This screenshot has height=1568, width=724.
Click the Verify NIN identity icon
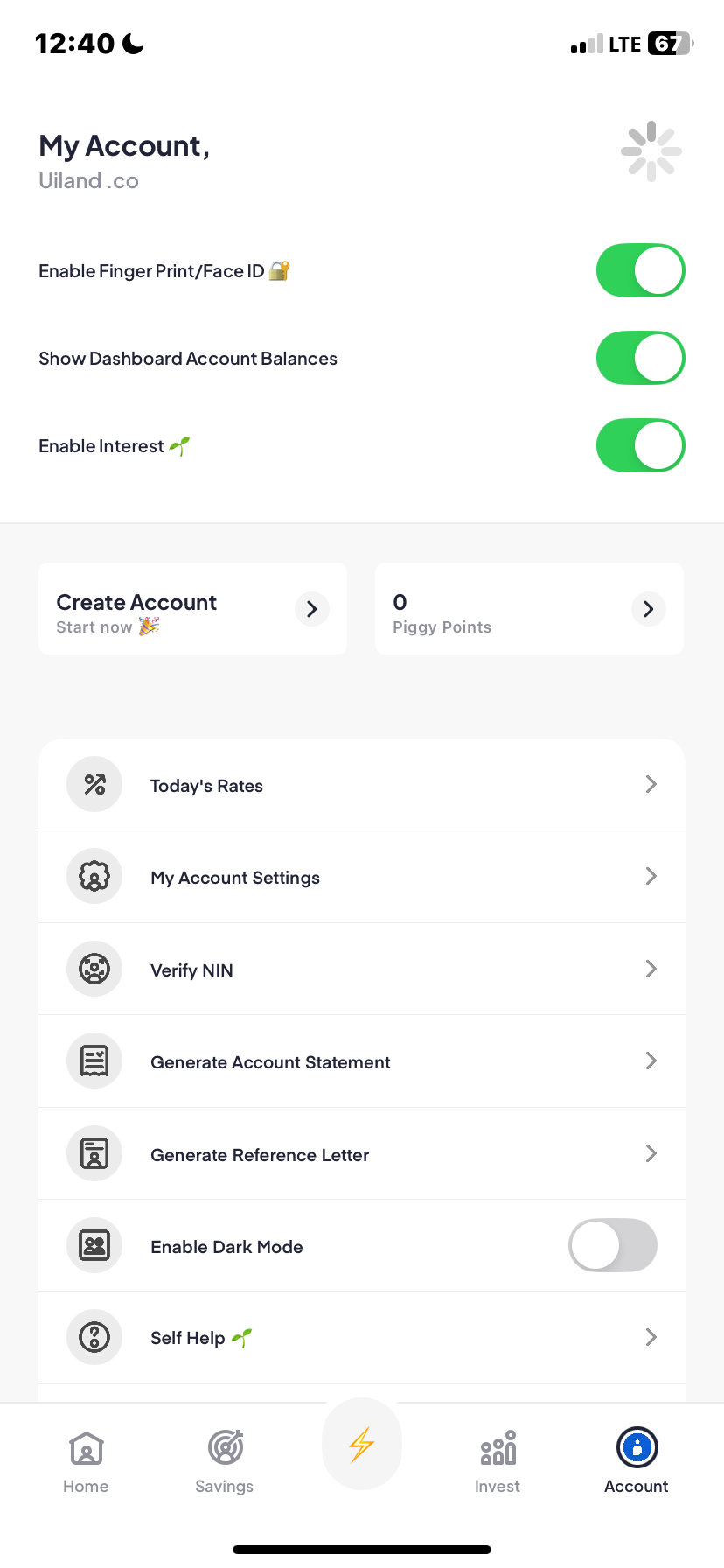pyautogui.click(x=94, y=969)
